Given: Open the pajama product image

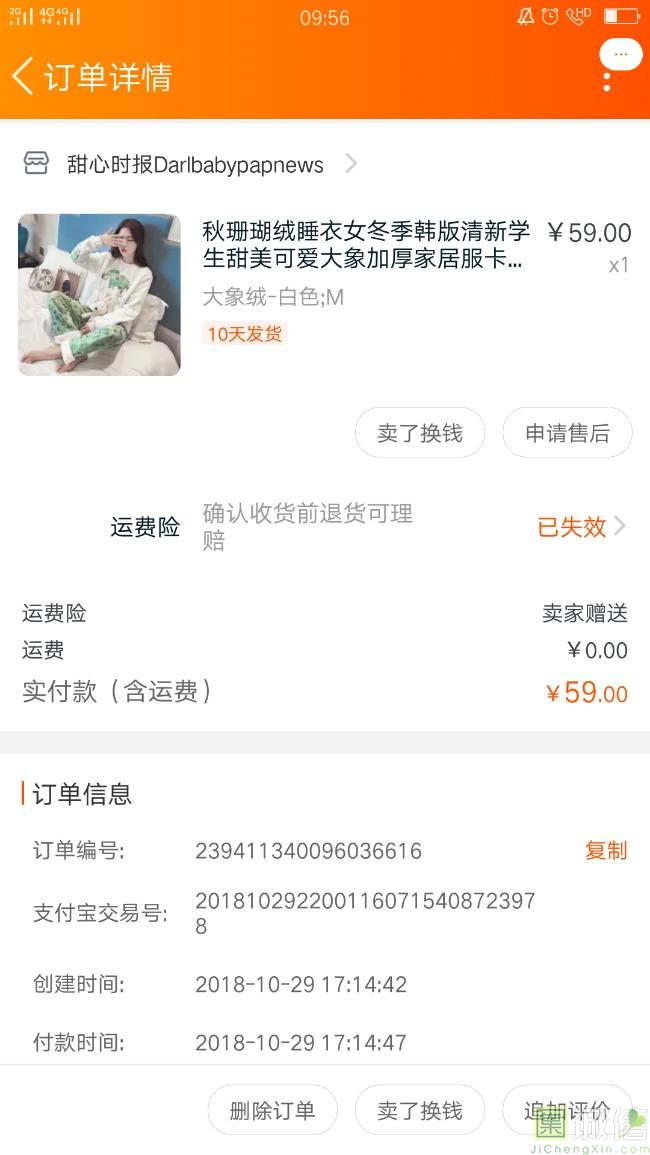Looking at the screenshot, I should 99,295.
